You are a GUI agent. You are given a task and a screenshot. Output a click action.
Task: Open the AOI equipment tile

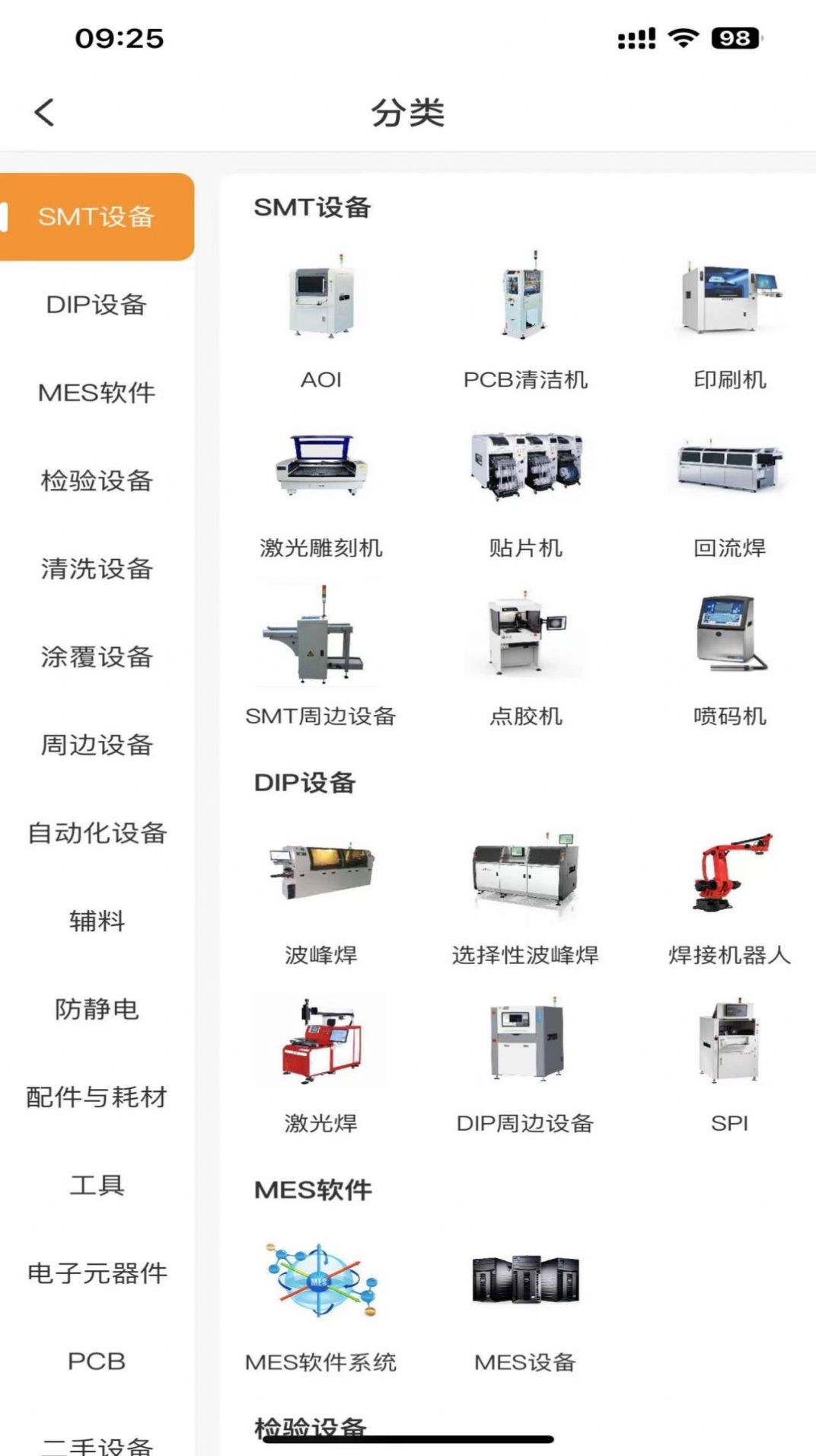tap(321, 320)
